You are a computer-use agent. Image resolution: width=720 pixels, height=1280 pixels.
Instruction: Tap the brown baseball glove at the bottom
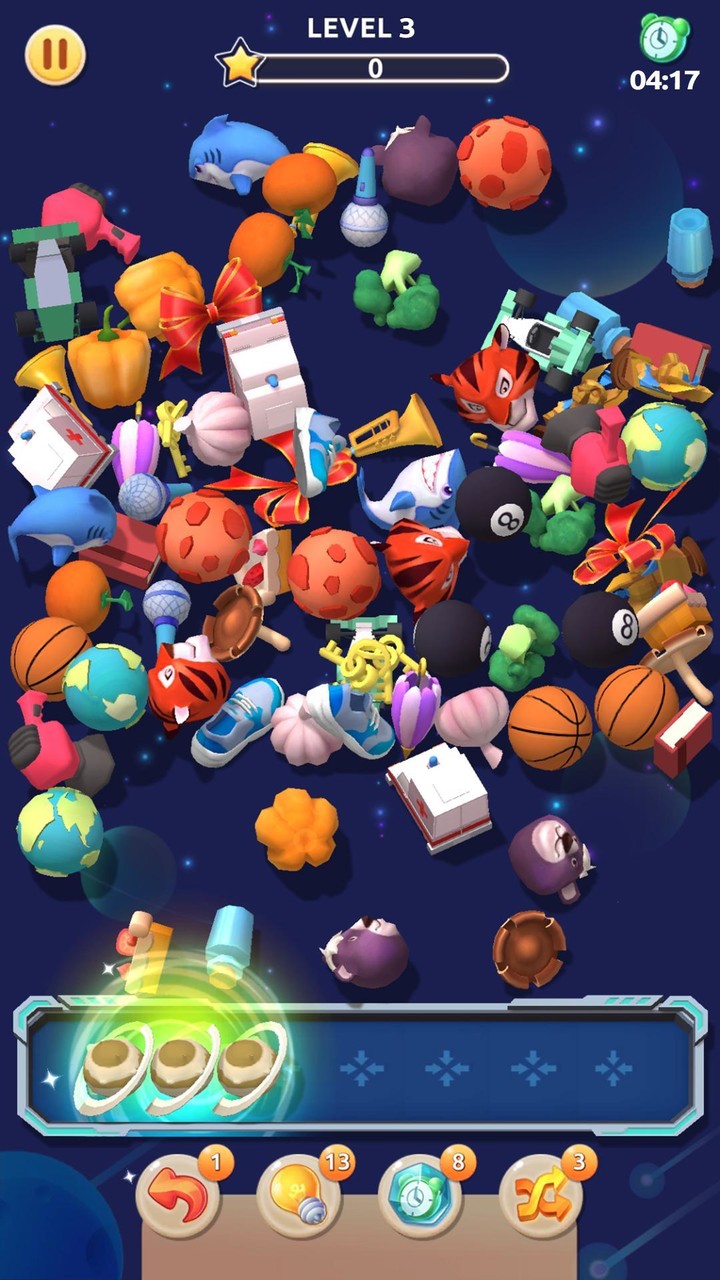point(529,948)
